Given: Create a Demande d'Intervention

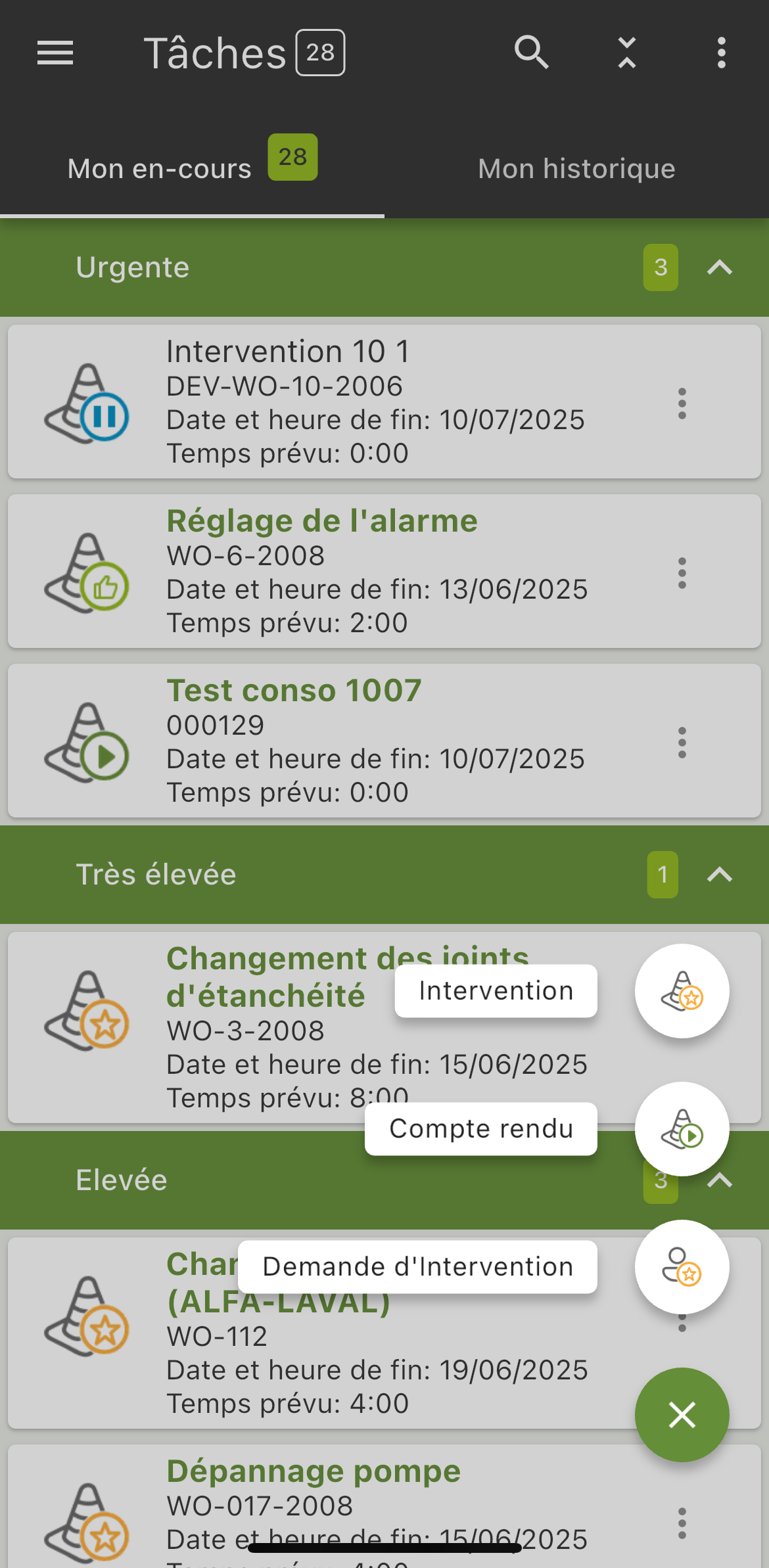Looking at the screenshot, I should tap(682, 1267).
